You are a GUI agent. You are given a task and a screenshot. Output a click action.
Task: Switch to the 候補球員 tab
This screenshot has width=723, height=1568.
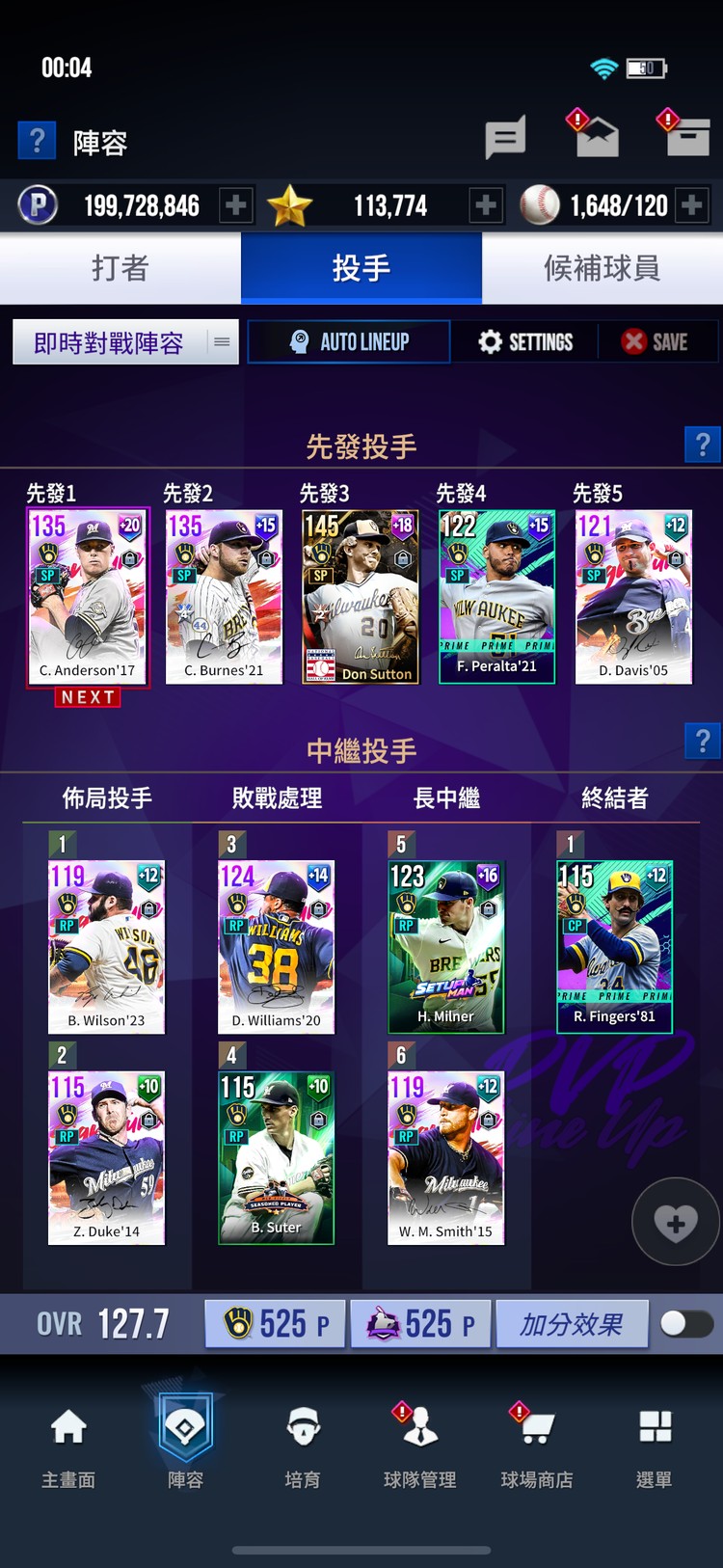point(602,268)
